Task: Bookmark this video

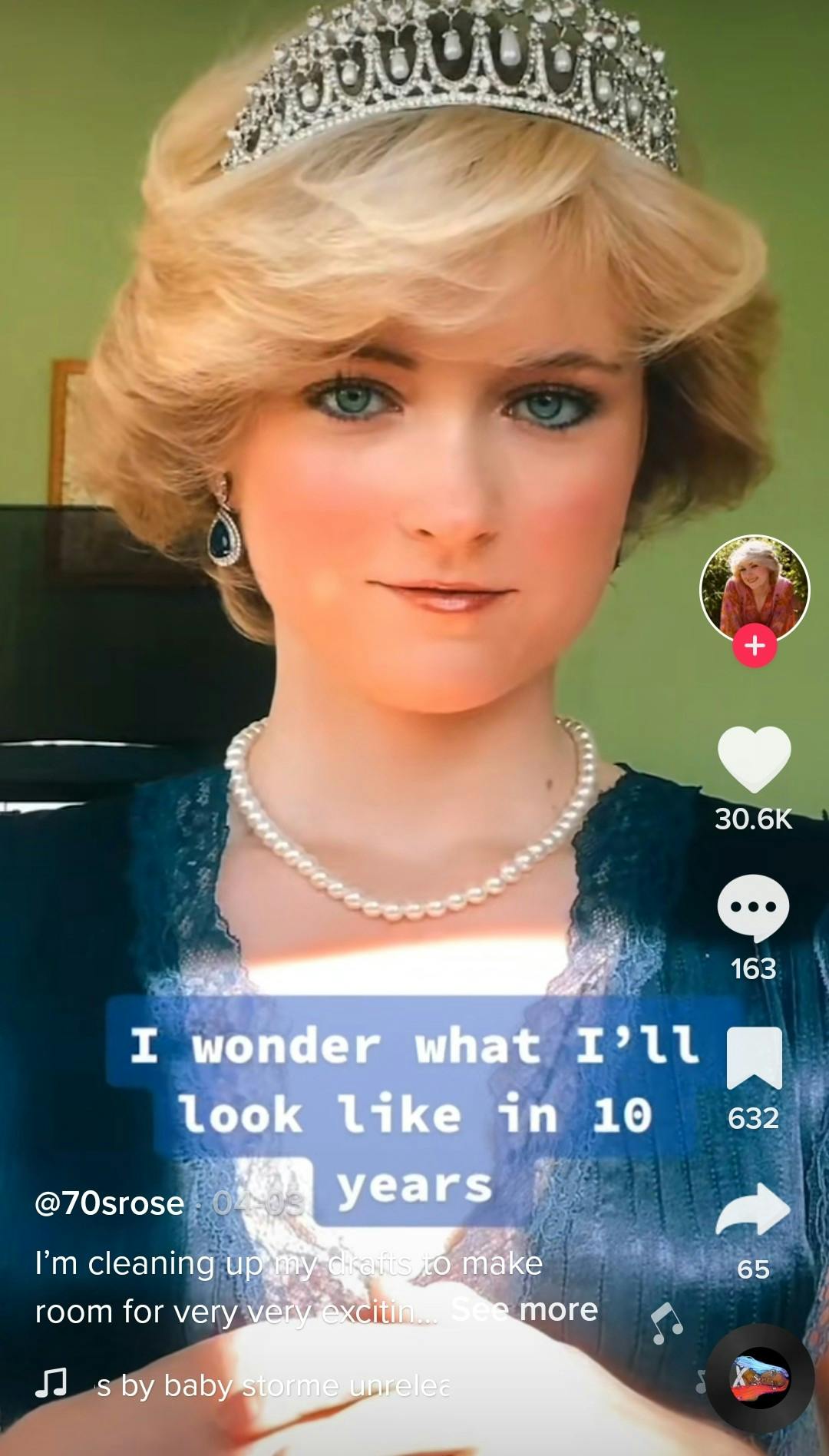Action: pos(754,1058)
